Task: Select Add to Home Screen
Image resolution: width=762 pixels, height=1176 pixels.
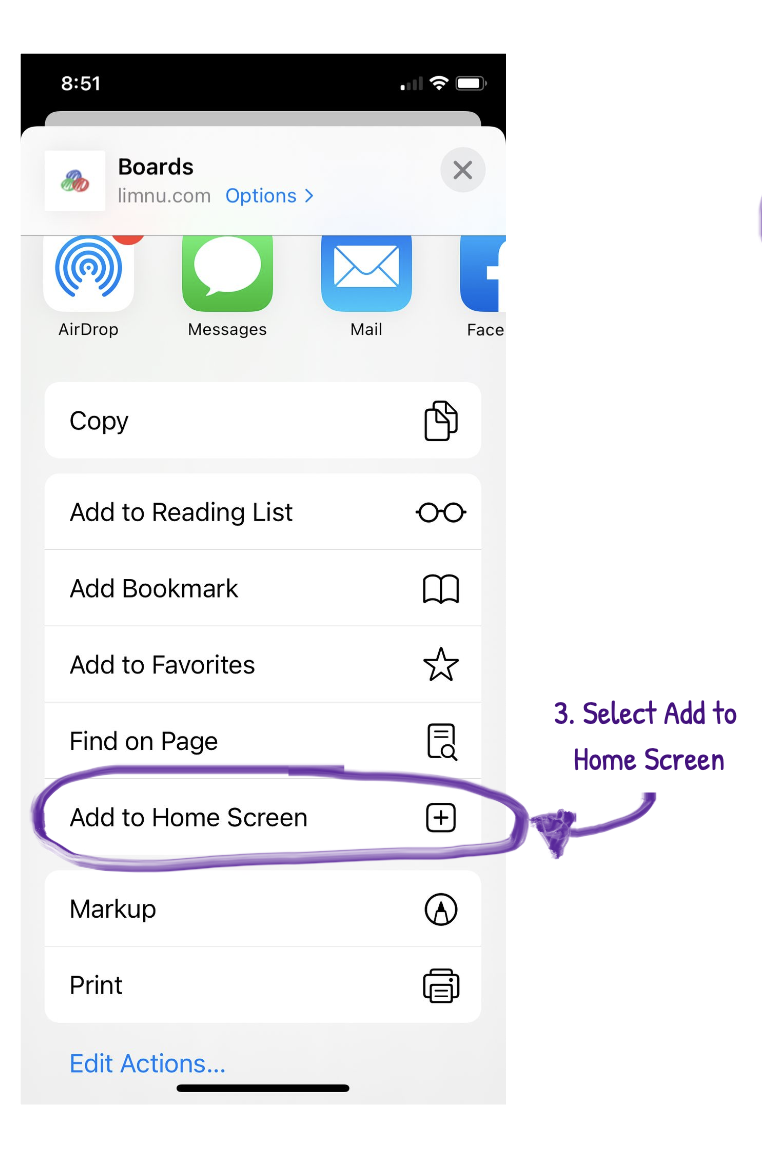Action: pos(262,818)
